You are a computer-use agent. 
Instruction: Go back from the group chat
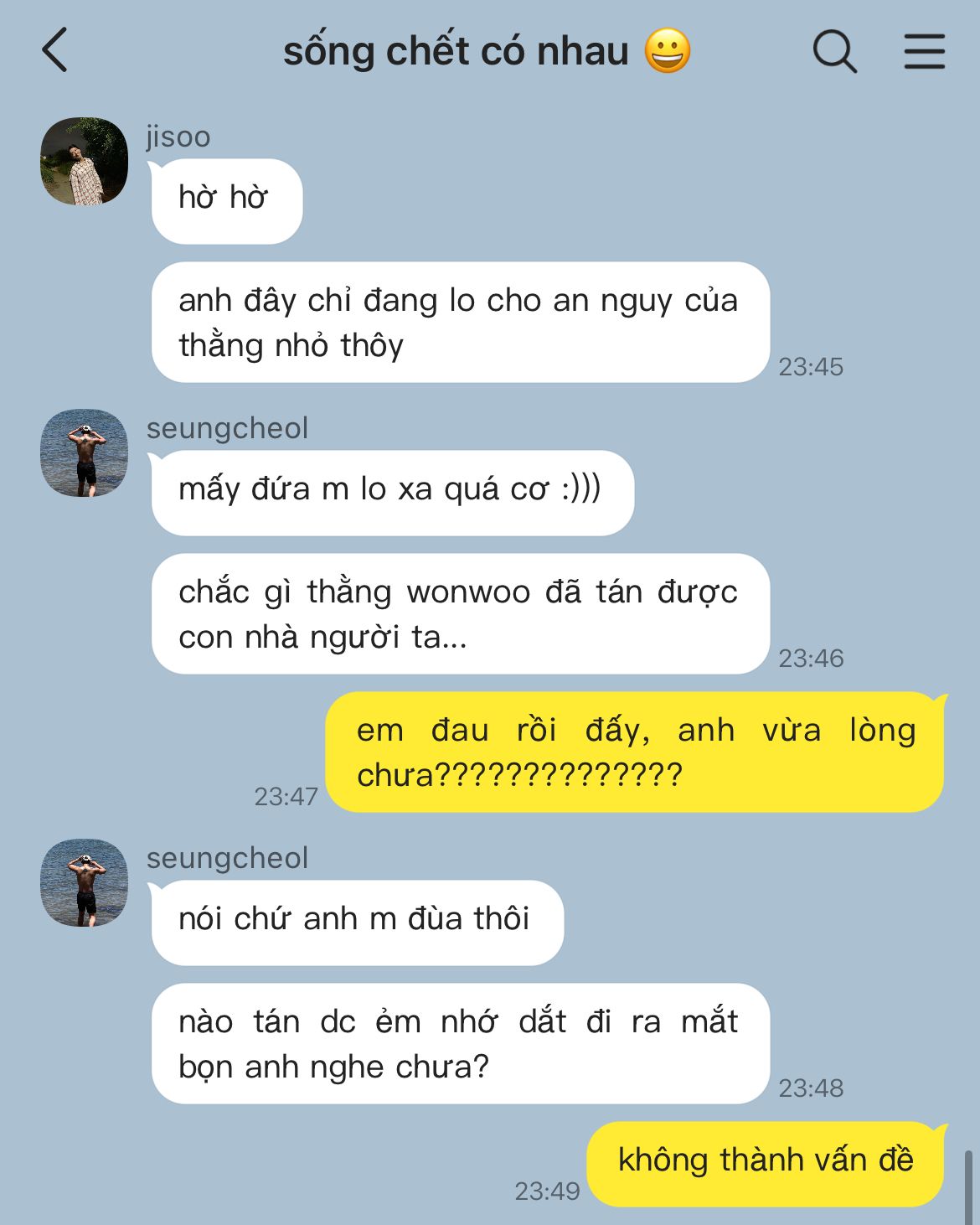(x=55, y=50)
